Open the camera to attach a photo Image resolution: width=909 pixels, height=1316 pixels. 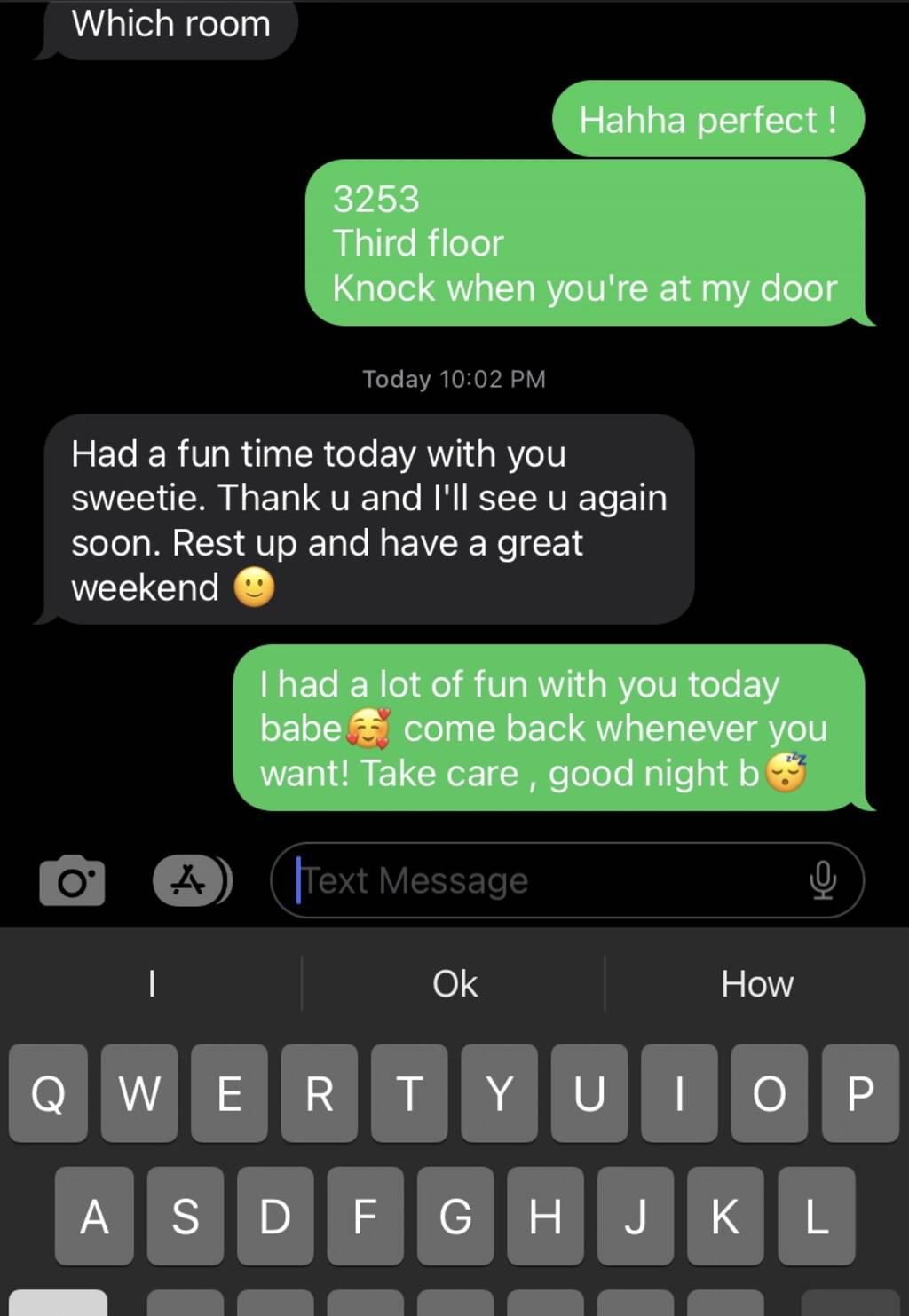pos(72,880)
